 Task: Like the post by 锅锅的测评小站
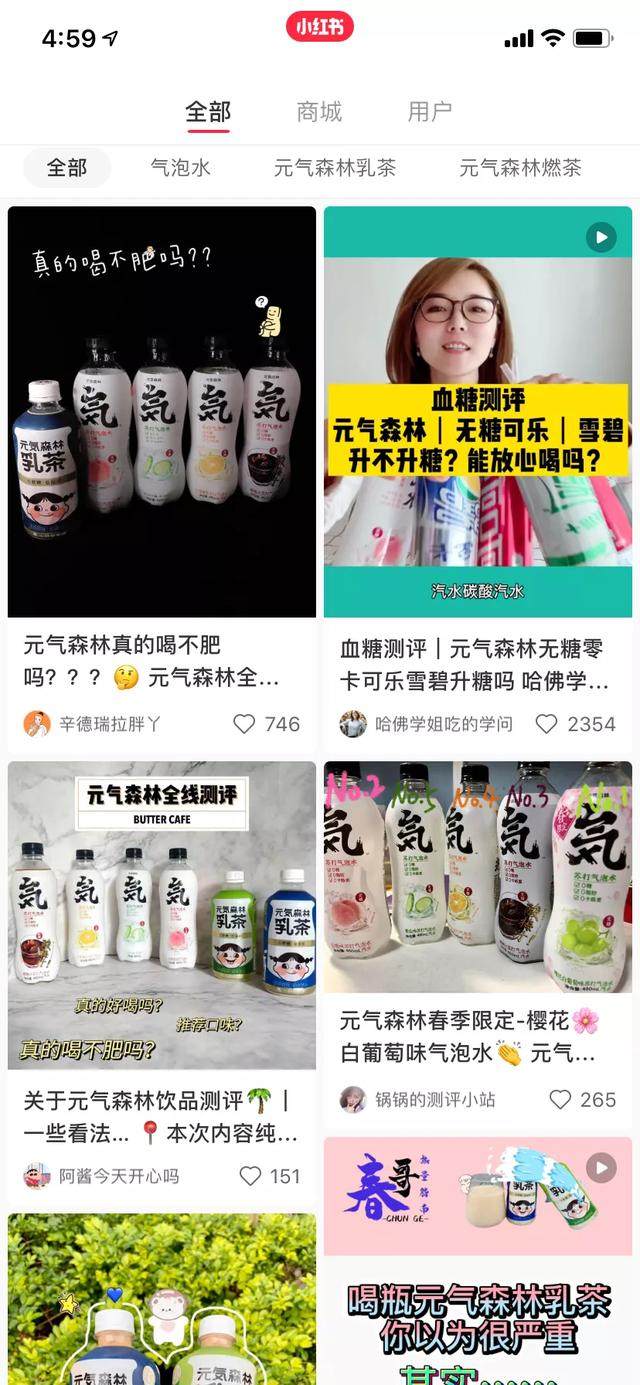pos(561,1100)
